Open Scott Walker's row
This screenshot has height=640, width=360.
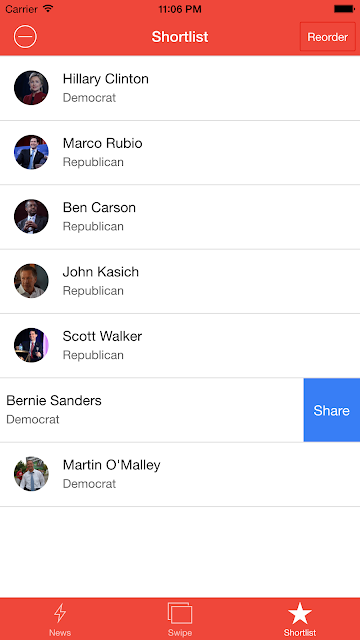[x=180, y=346]
